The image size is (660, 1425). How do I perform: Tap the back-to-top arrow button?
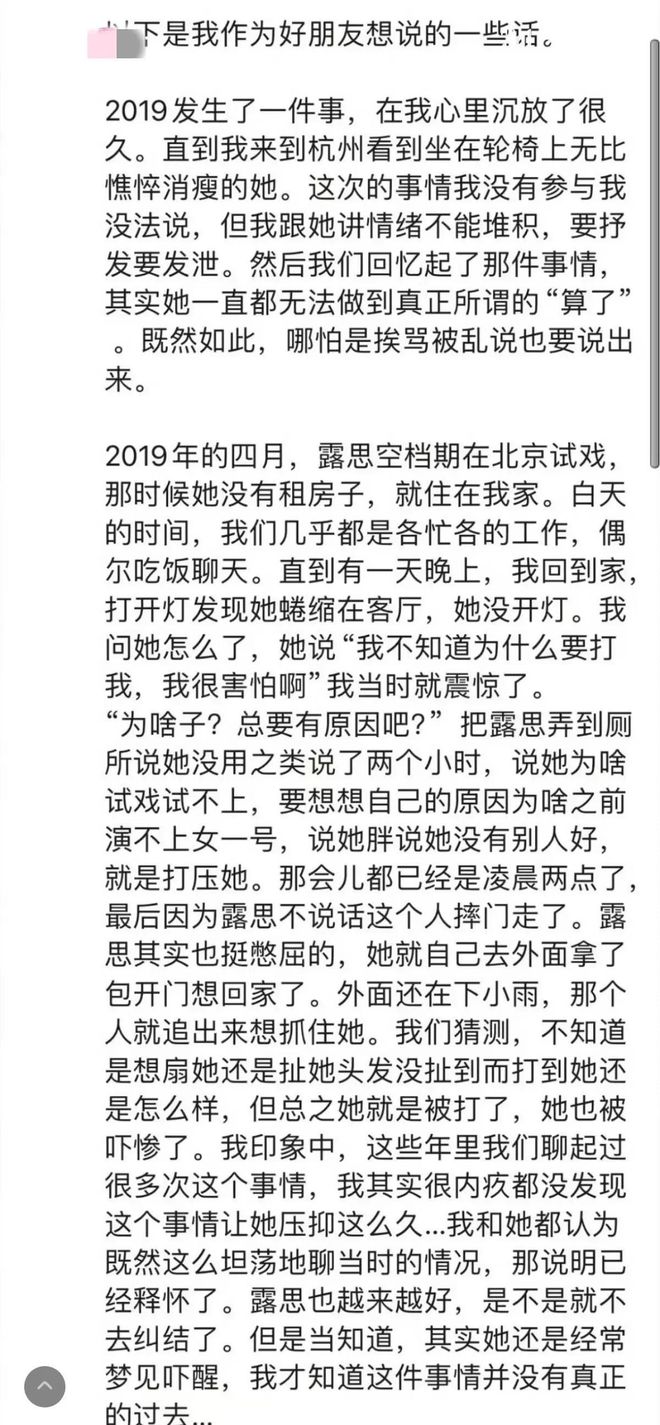[44, 1387]
